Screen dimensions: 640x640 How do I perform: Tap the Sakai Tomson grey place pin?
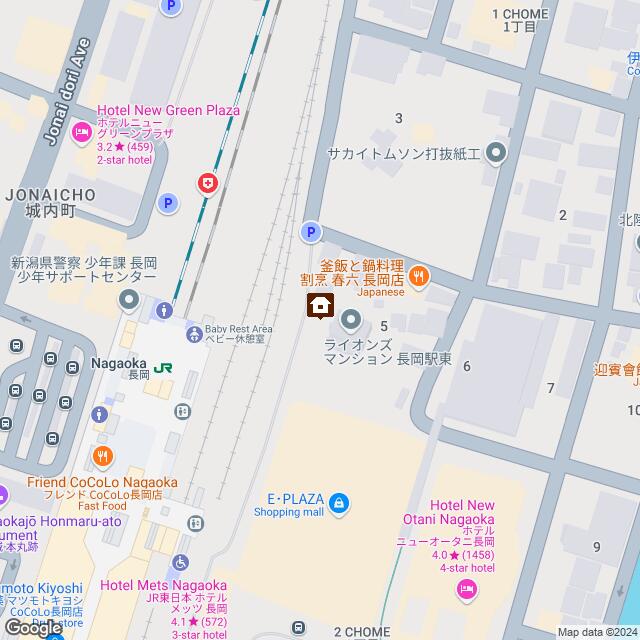click(x=497, y=153)
